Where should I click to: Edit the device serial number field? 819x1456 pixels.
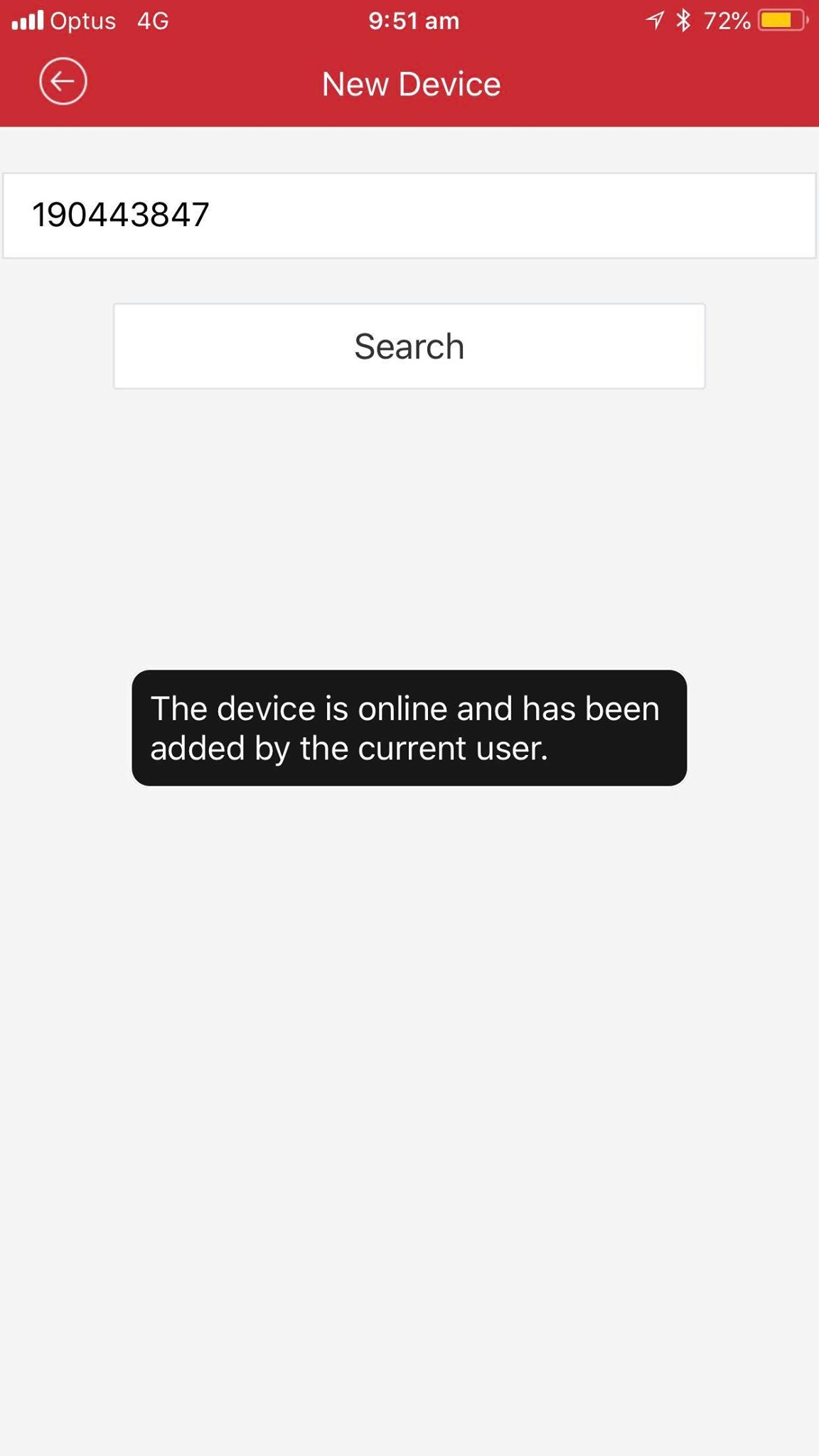tap(409, 215)
